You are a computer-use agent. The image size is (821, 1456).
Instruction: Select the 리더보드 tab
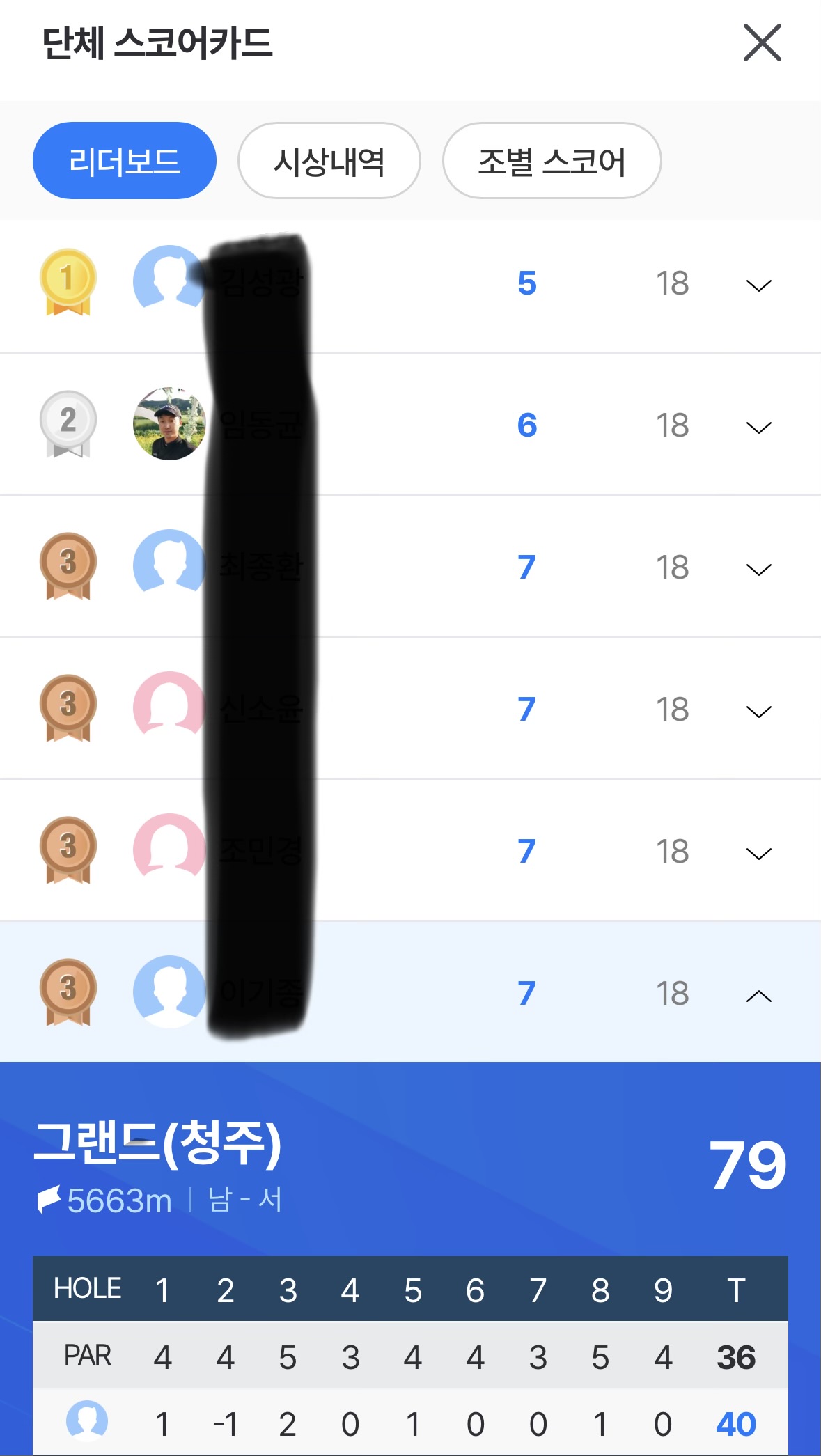[125, 161]
